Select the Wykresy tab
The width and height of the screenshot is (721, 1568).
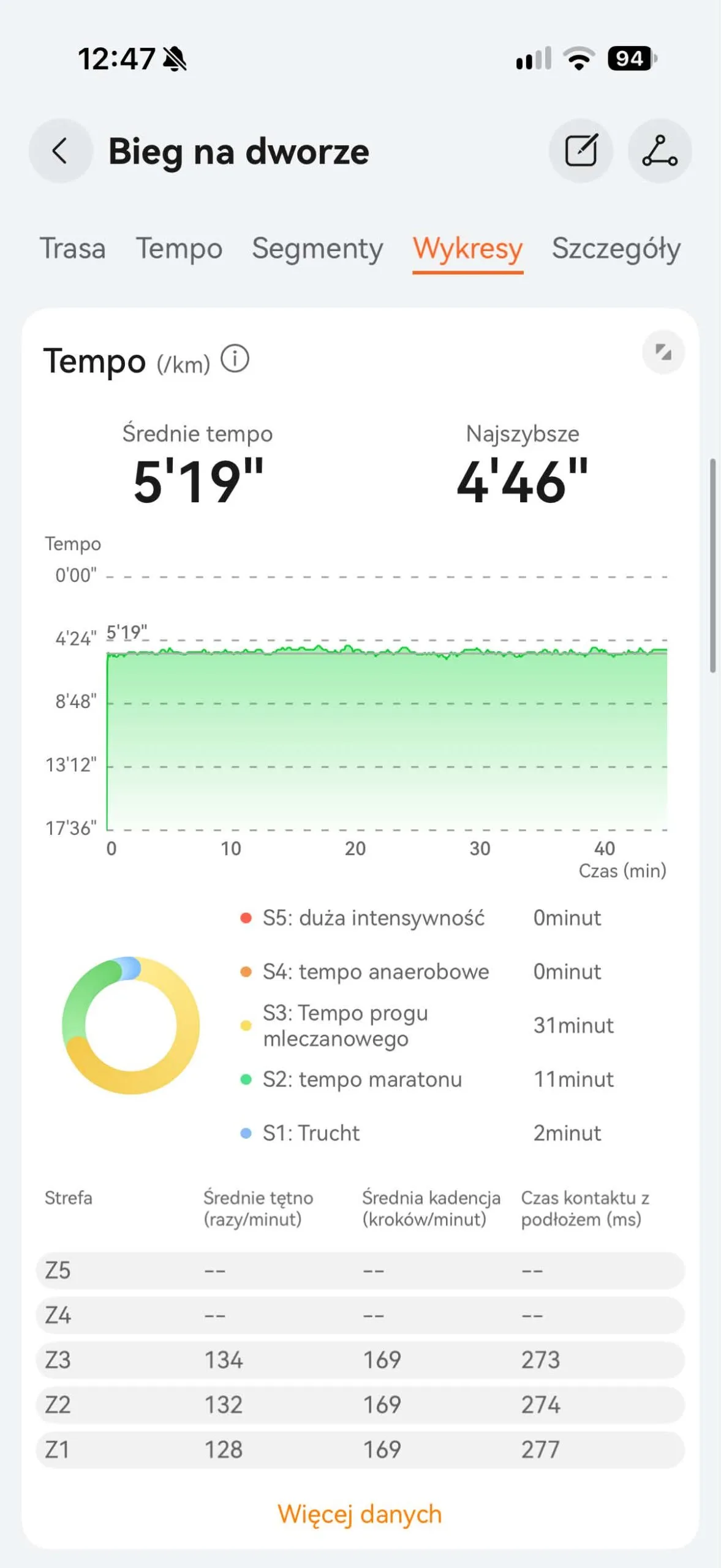point(467,250)
